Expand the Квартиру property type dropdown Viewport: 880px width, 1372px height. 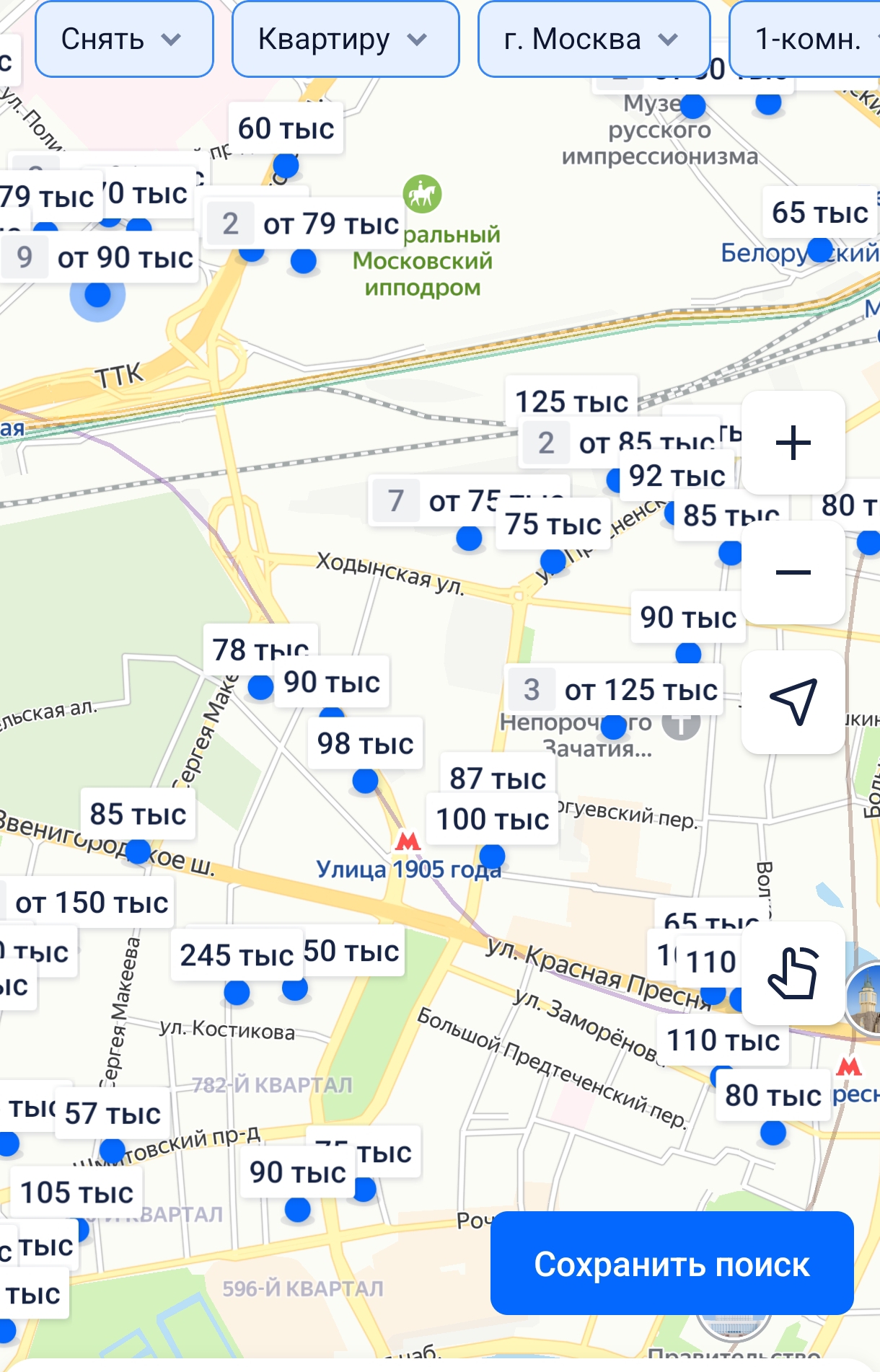345,40
